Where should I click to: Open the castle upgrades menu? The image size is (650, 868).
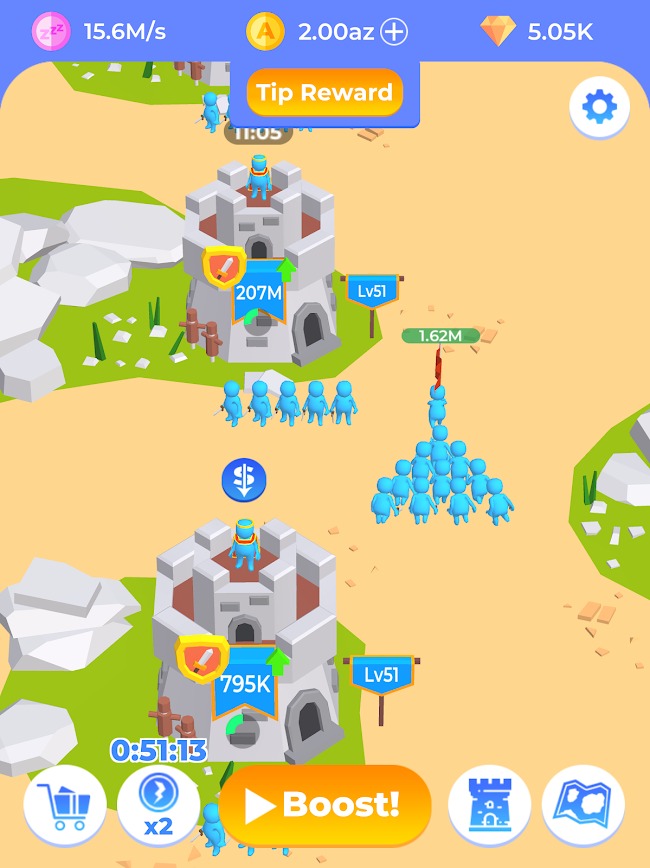(489, 806)
